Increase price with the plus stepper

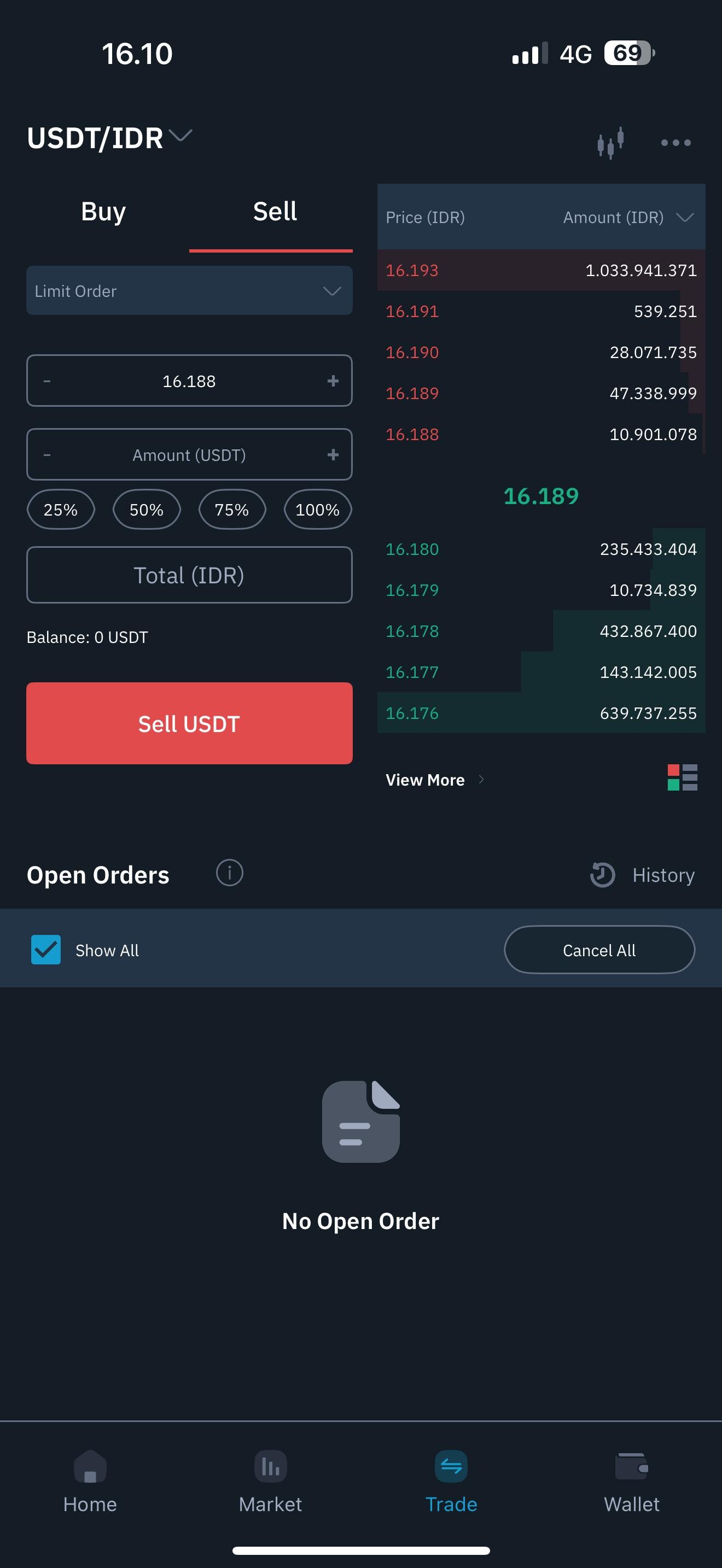pyautogui.click(x=333, y=381)
